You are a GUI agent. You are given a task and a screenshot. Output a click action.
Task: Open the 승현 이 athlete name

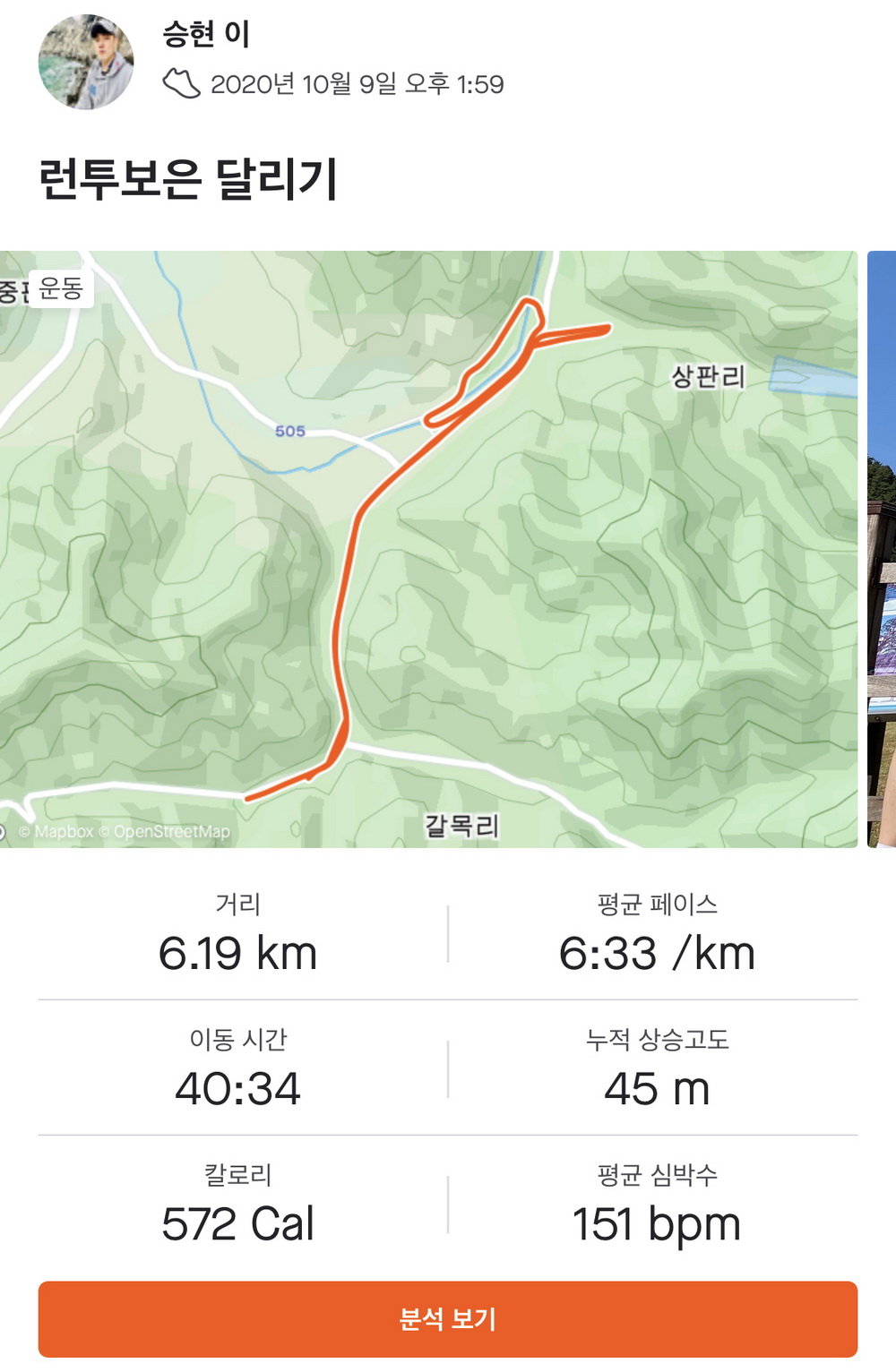click(206, 34)
